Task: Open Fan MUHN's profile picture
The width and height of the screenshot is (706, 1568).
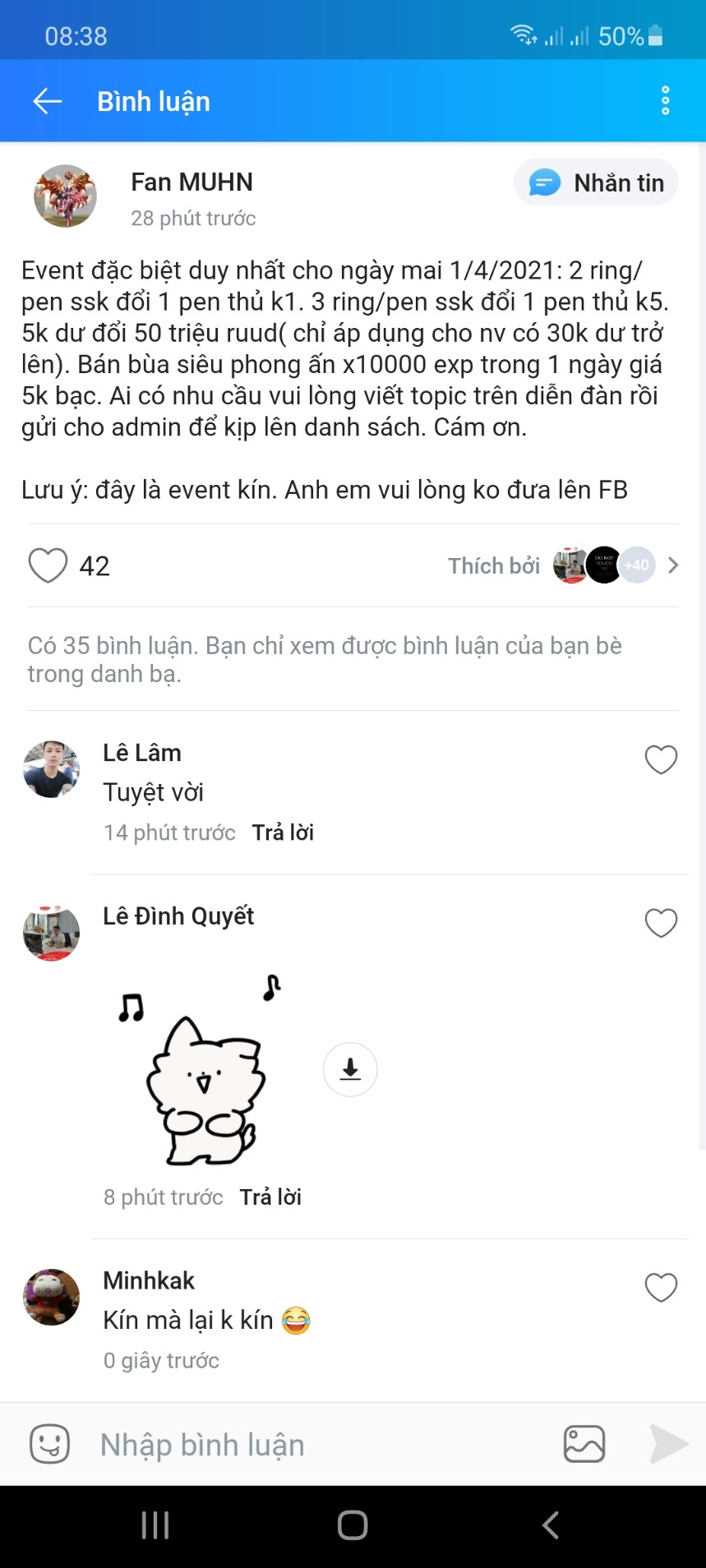Action: pos(65,196)
